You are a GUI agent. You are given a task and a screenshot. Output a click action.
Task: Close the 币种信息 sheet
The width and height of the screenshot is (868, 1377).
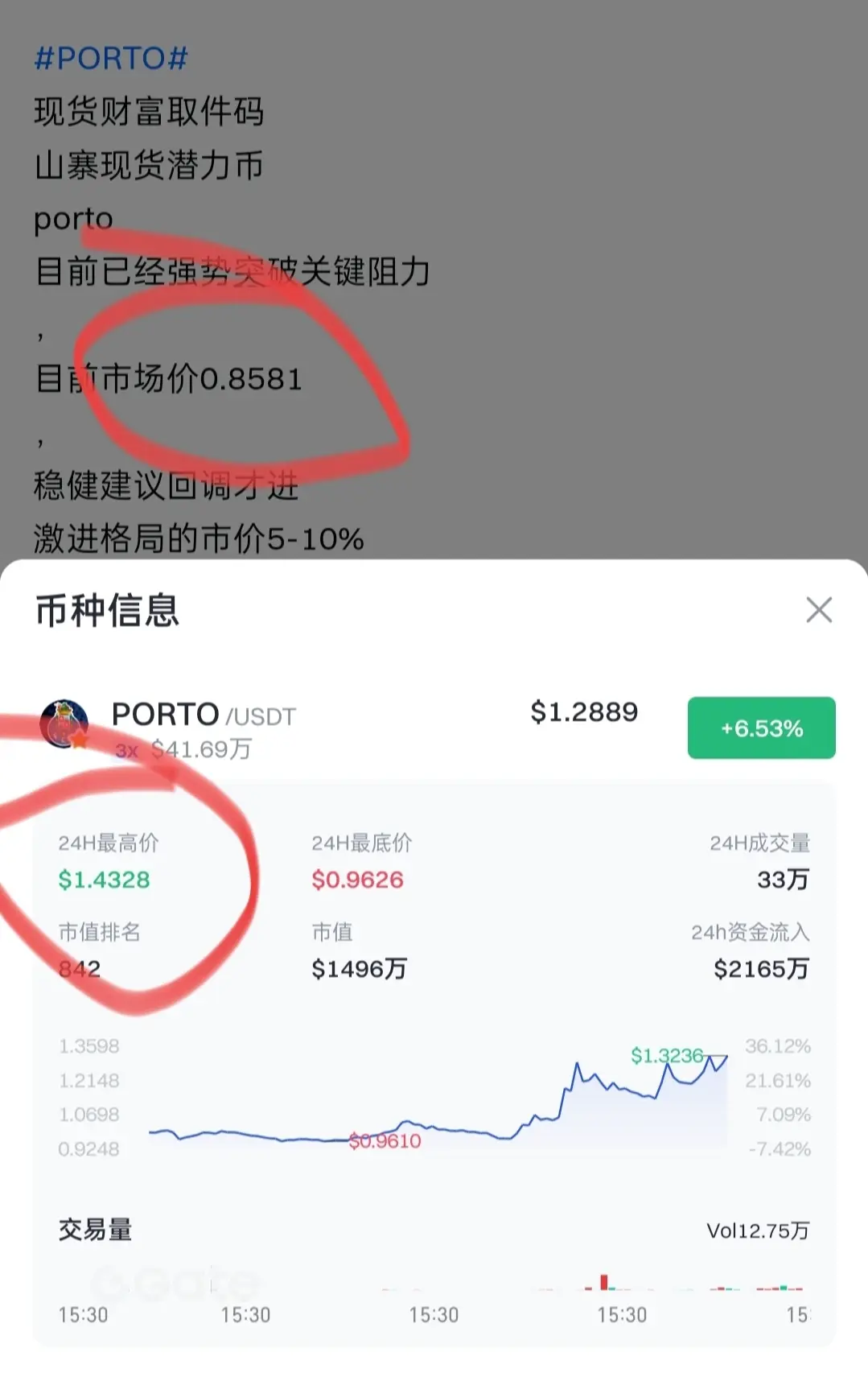coord(819,610)
